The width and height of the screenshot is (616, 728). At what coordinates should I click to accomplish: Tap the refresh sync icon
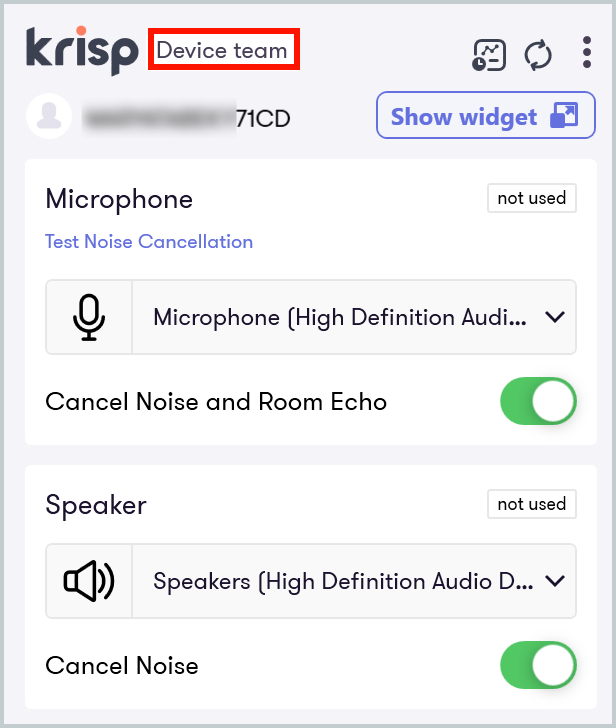[x=538, y=55]
